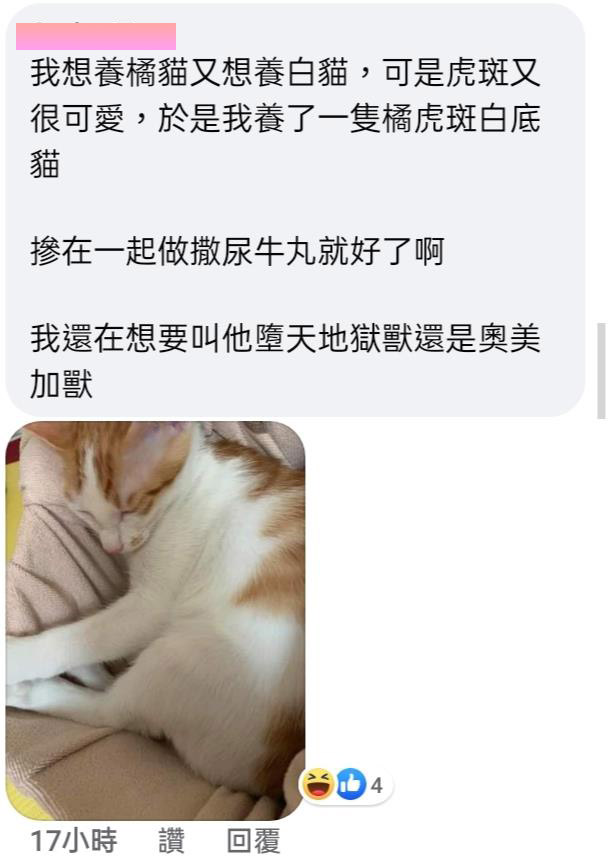
Task: Reply to the comment via 回覆
Action: pyautogui.click(x=253, y=842)
